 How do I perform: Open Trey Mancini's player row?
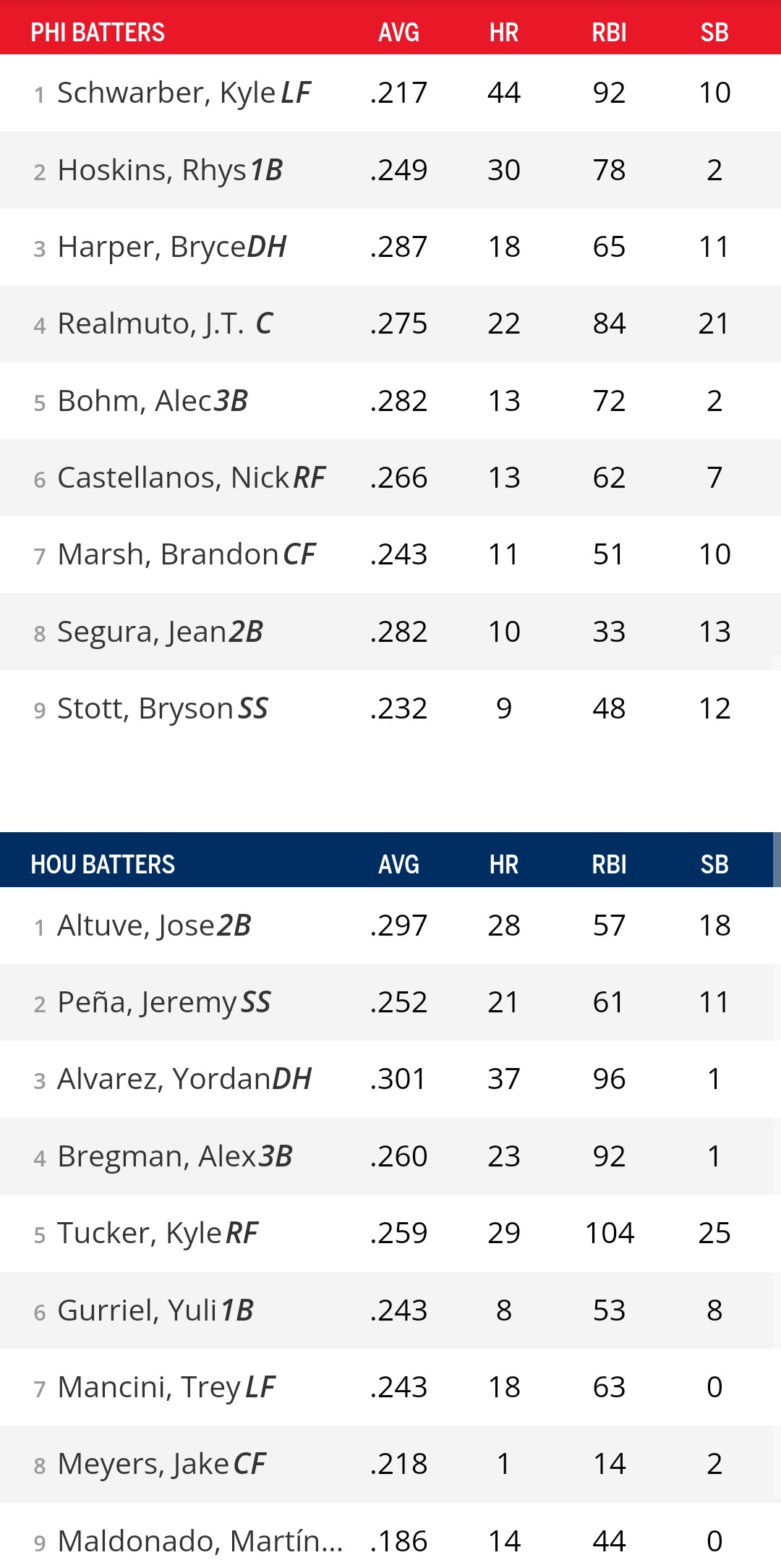pyautogui.click(x=148, y=1388)
